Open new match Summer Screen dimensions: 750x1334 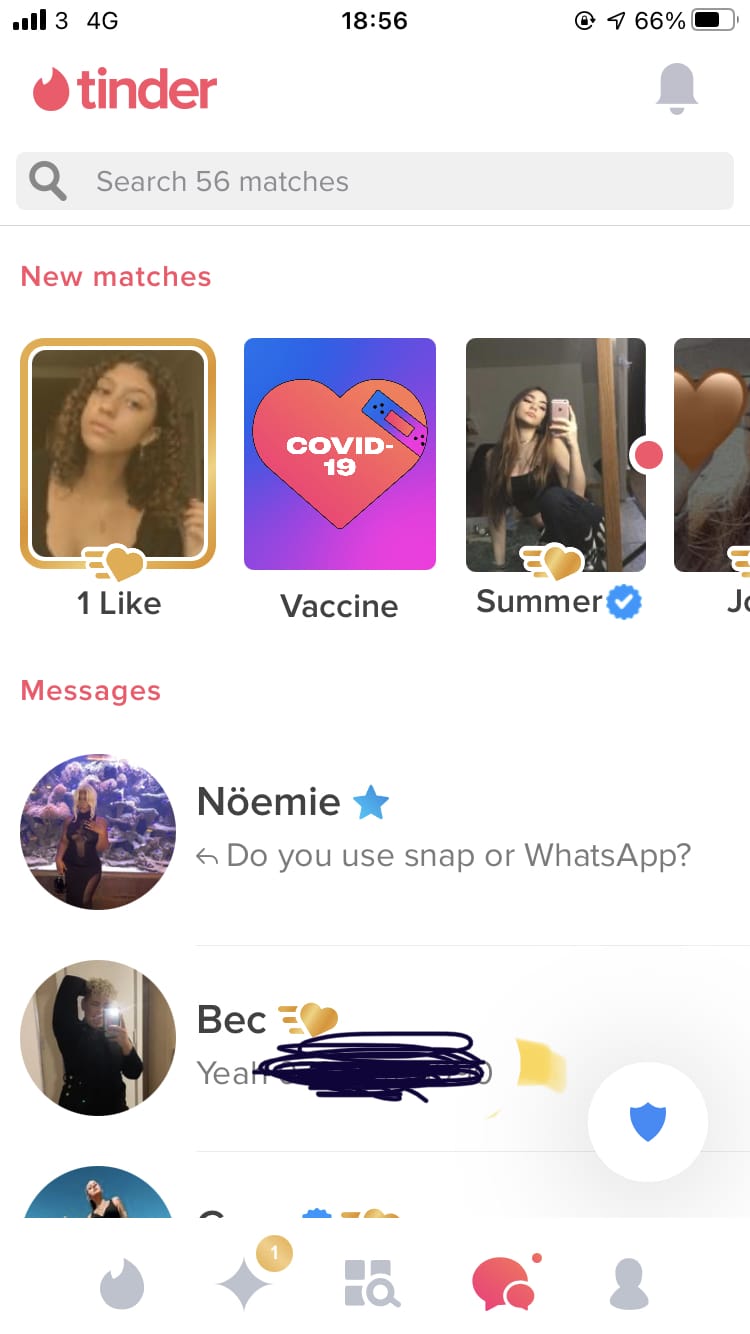555,455
